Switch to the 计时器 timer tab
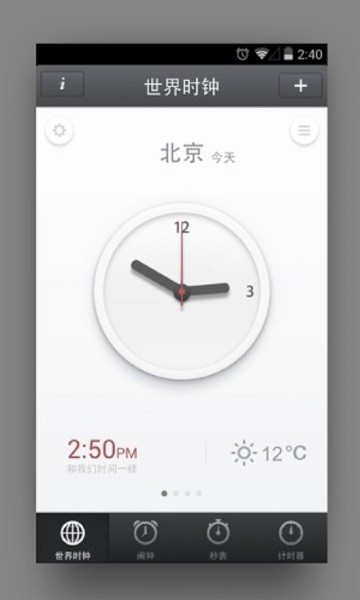This screenshot has width=360, height=600. [x=291, y=538]
